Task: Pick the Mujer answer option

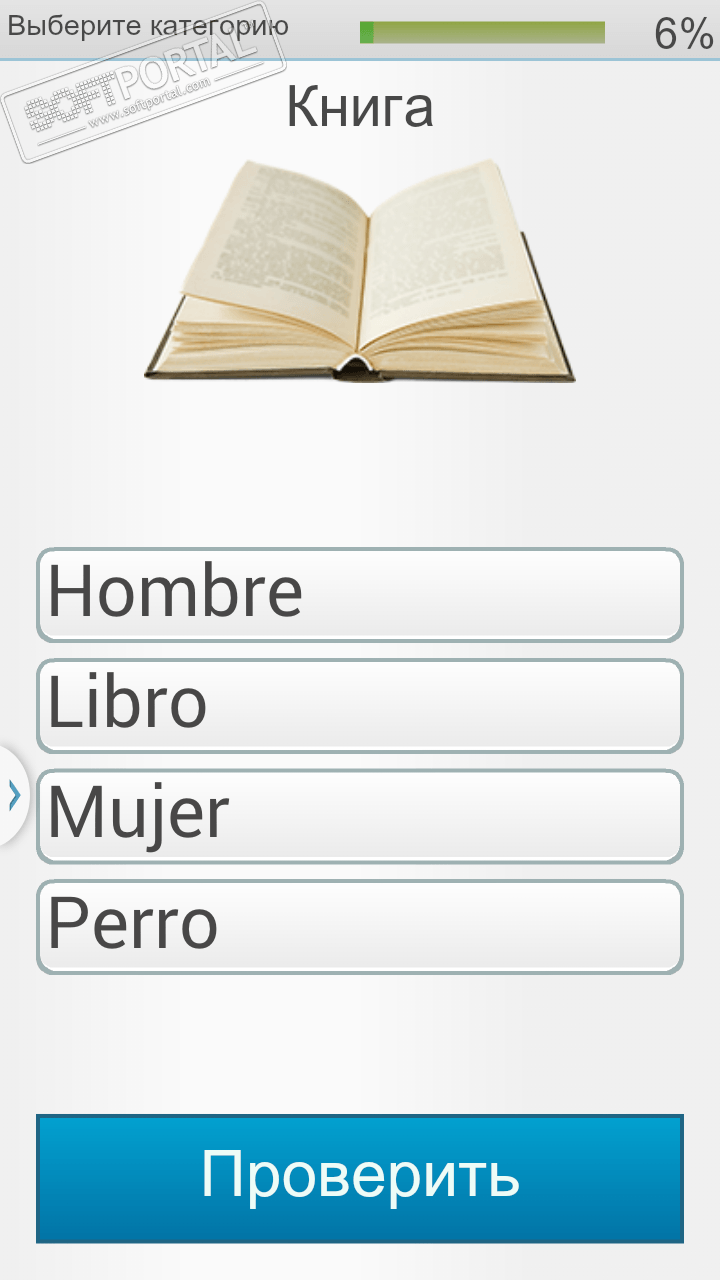Action: click(360, 815)
